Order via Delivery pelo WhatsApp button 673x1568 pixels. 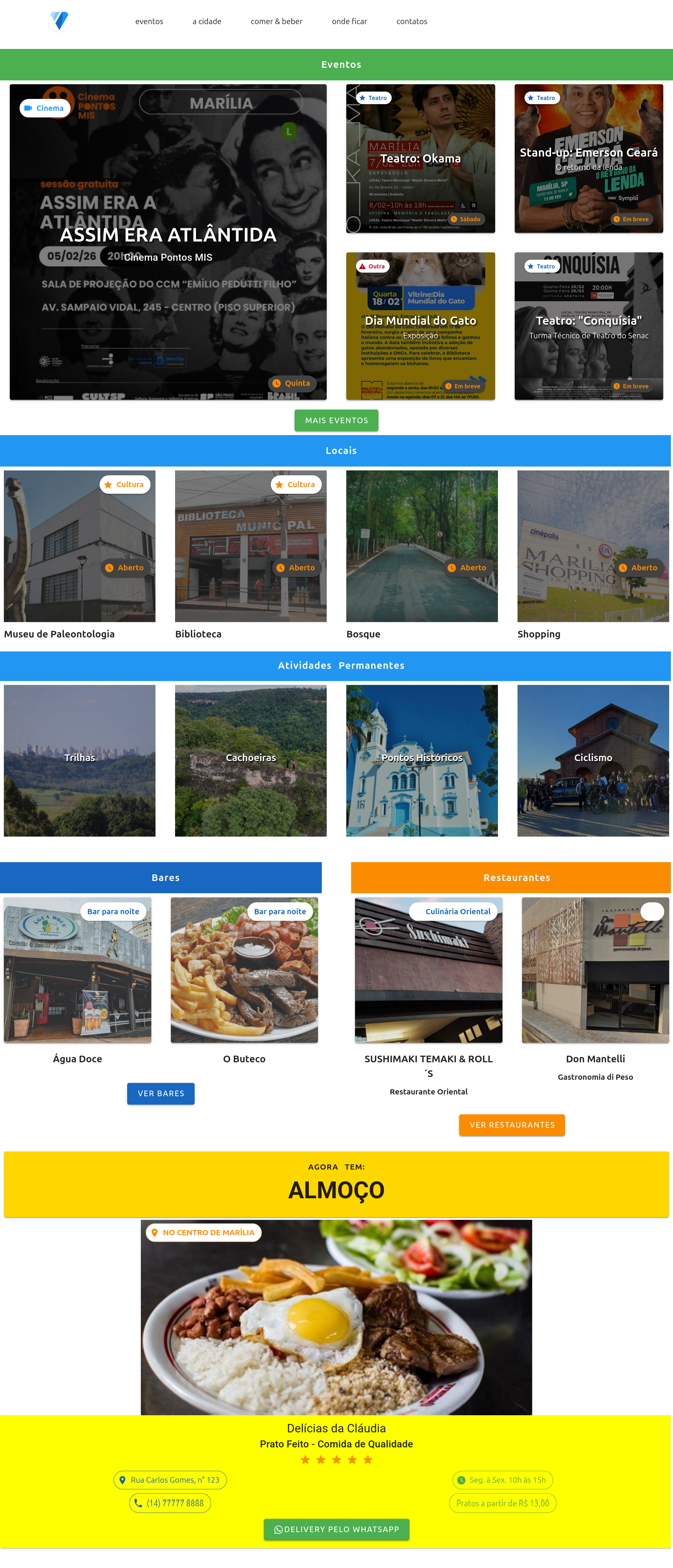(x=336, y=1529)
